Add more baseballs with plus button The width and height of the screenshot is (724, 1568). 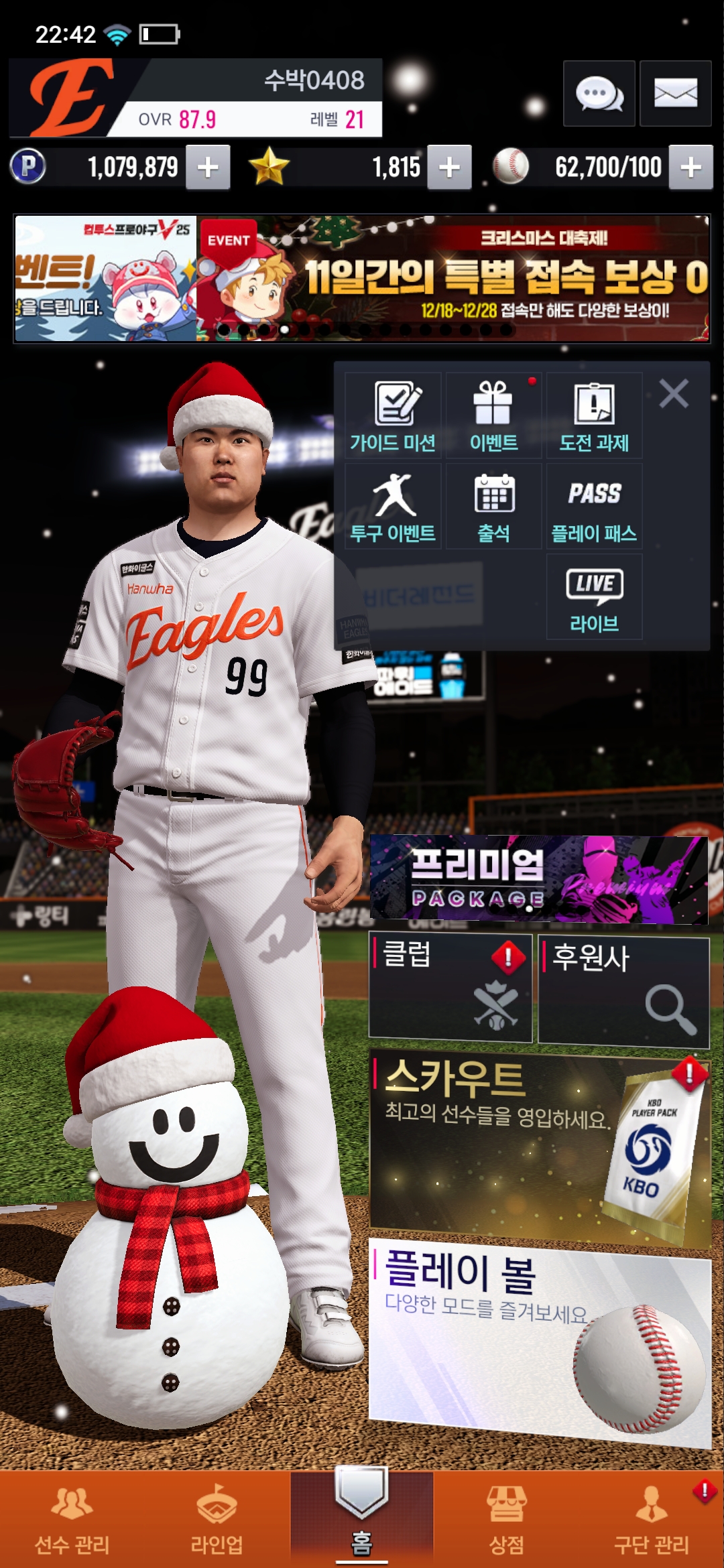(x=690, y=168)
